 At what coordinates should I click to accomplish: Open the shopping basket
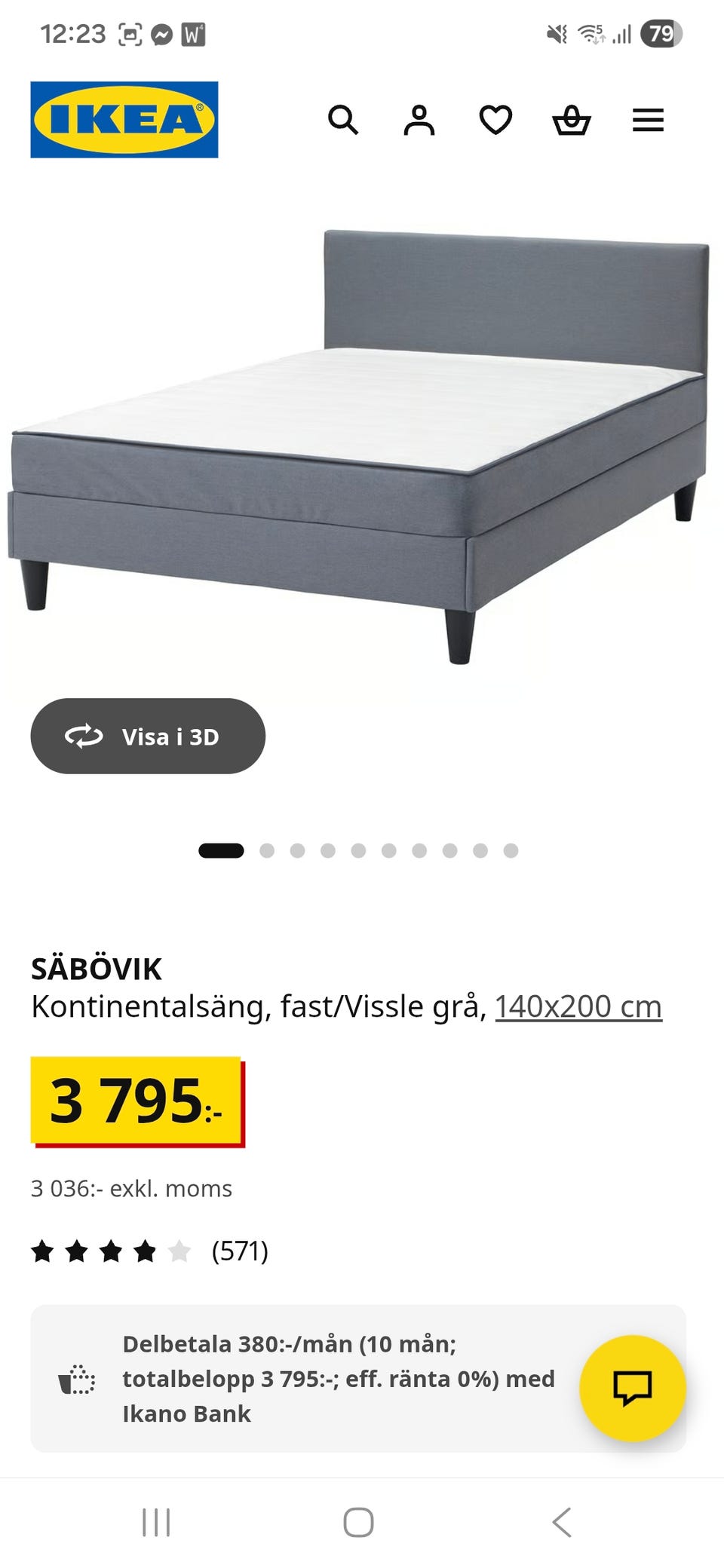pyautogui.click(x=572, y=119)
